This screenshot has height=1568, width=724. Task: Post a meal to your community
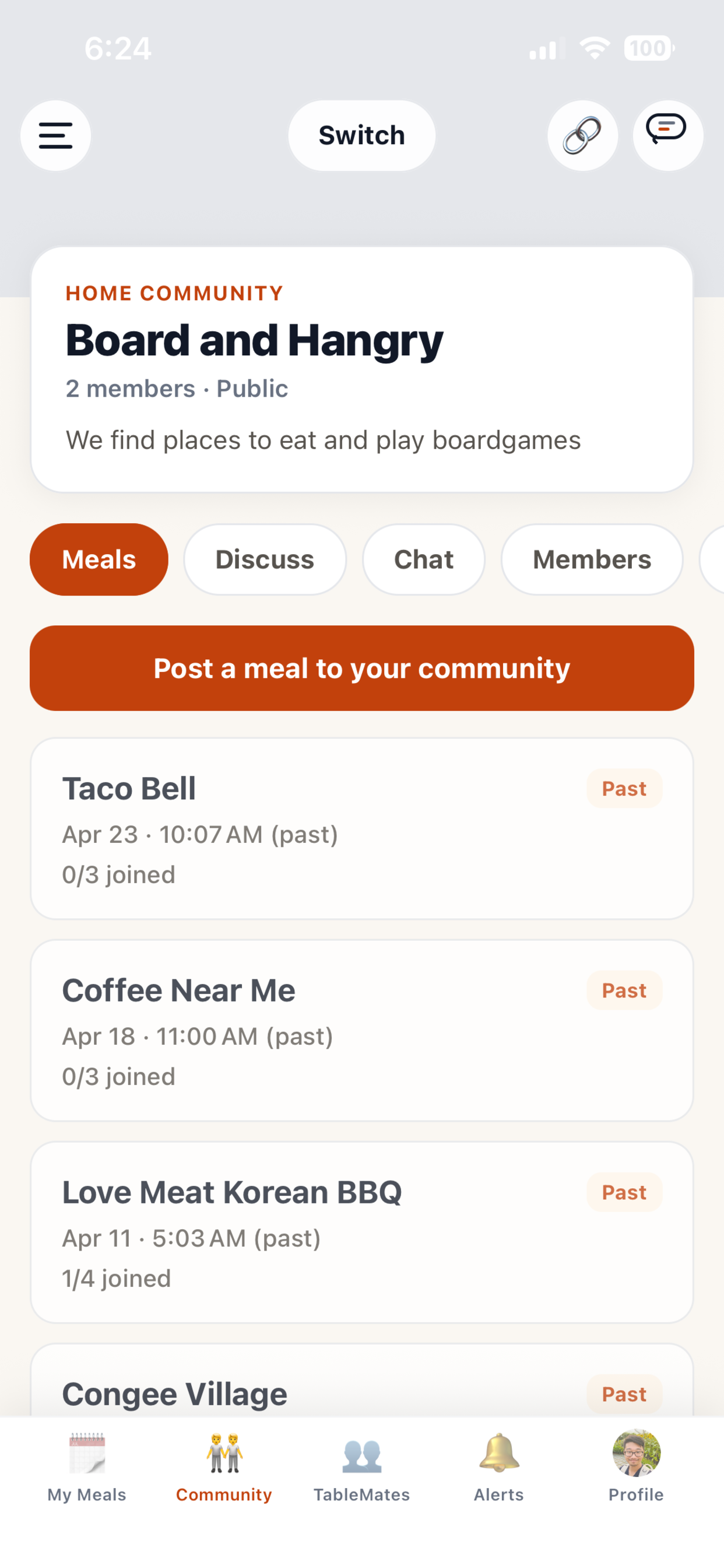(x=361, y=668)
